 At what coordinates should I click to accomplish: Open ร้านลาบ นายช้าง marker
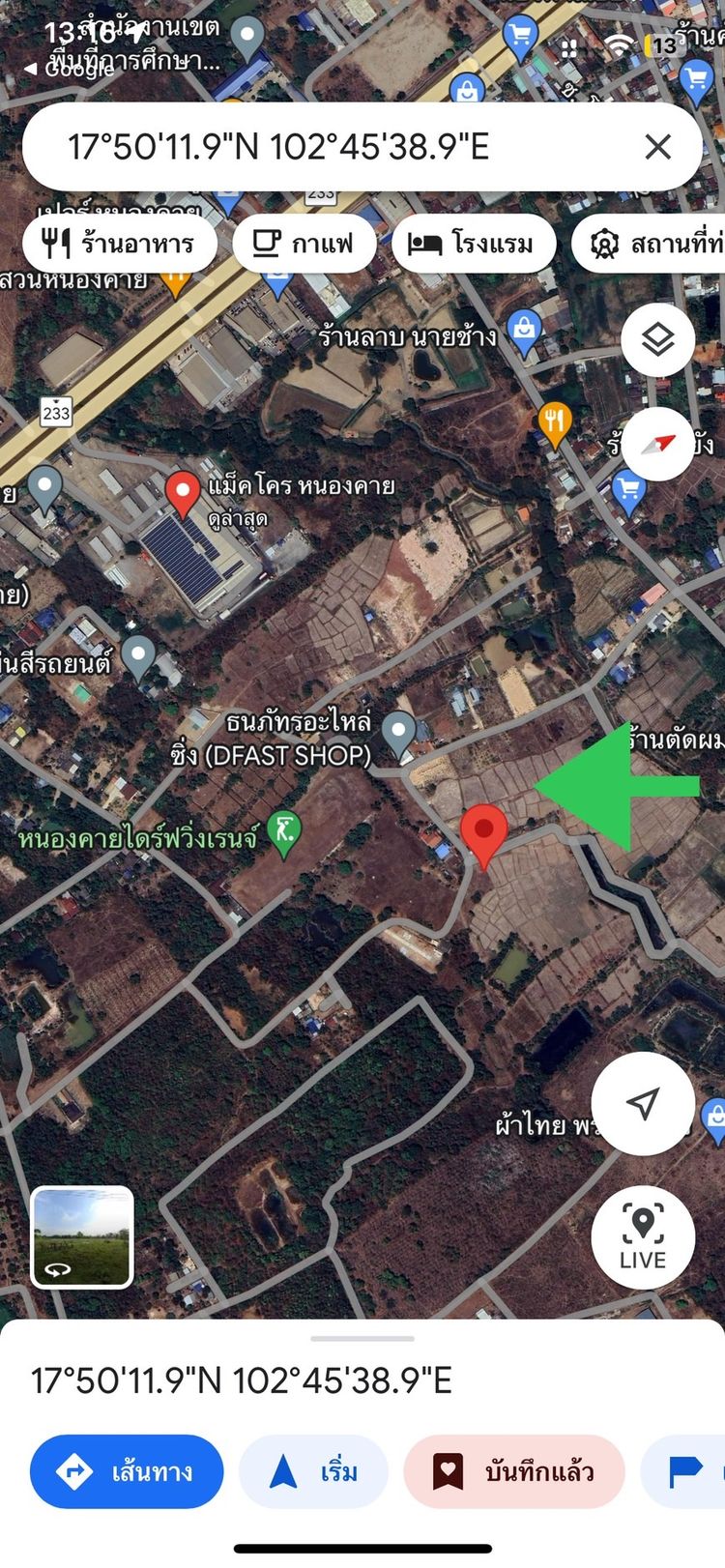pos(524,334)
